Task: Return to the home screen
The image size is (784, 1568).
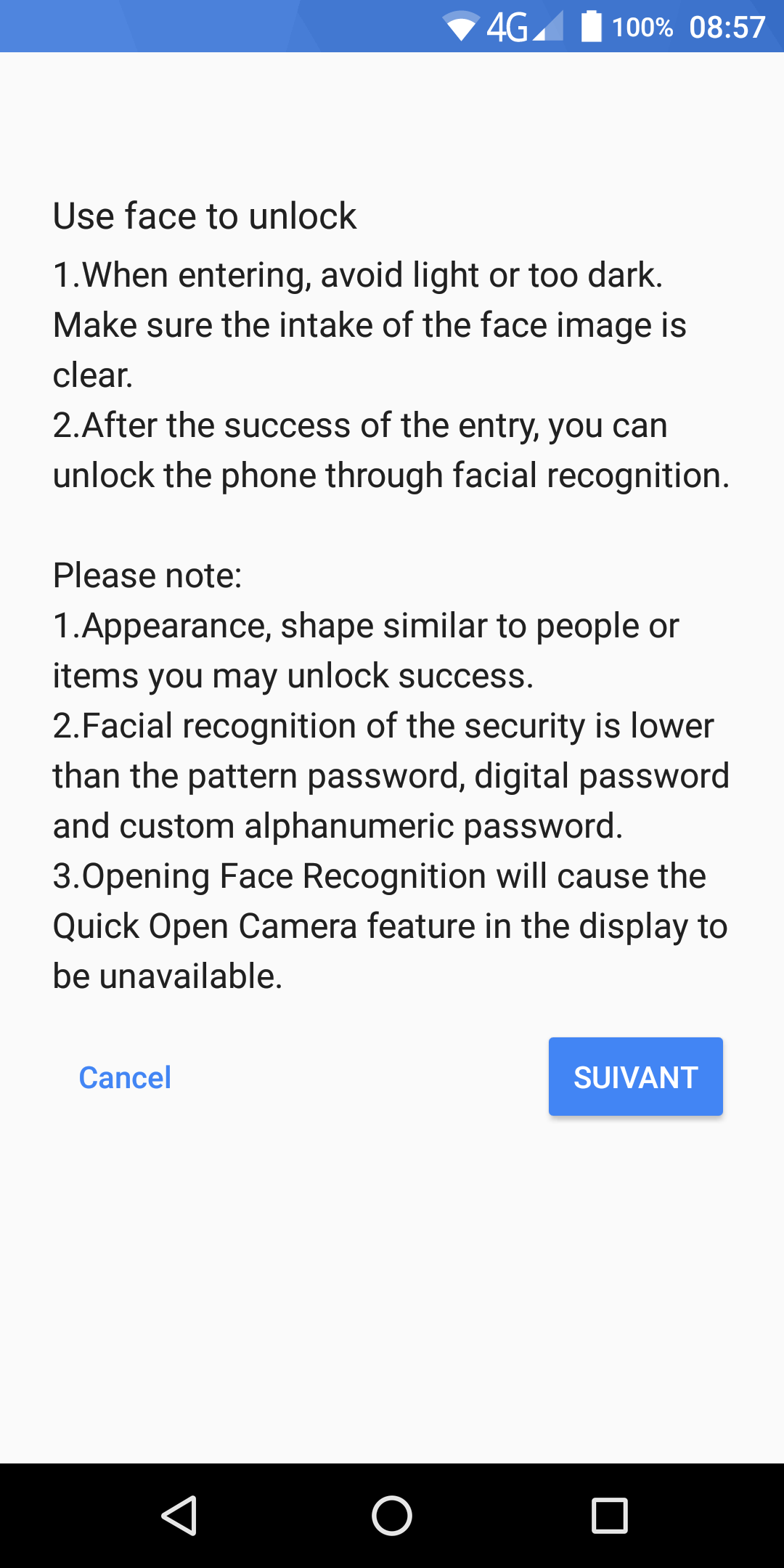Action: pos(392,1516)
